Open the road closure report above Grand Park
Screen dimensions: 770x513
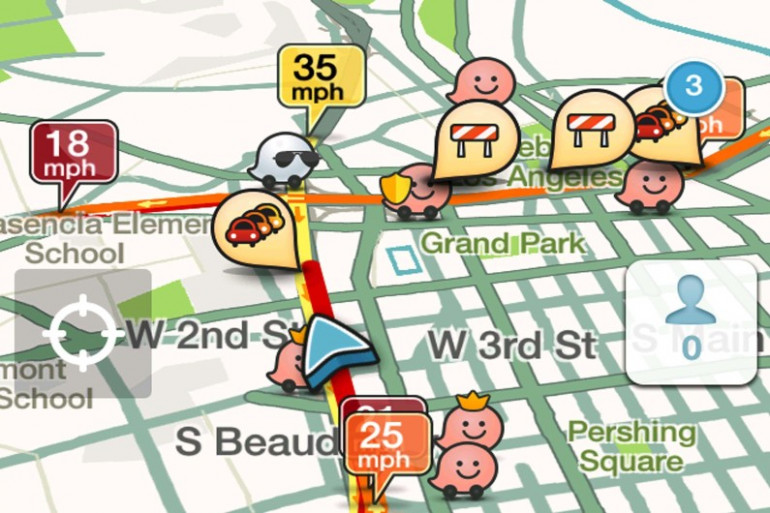tap(475, 139)
